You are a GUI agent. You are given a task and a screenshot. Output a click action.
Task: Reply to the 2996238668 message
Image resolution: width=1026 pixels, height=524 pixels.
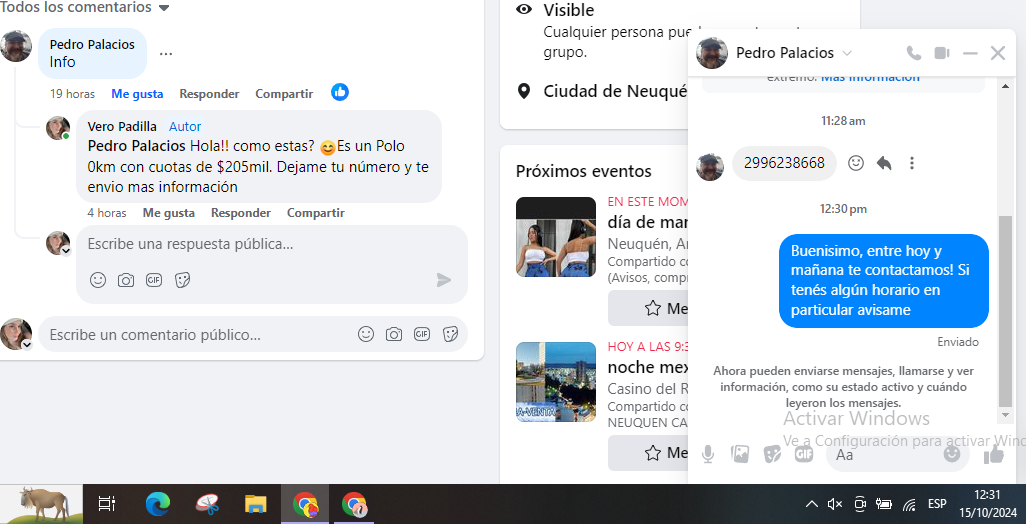click(884, 163)
